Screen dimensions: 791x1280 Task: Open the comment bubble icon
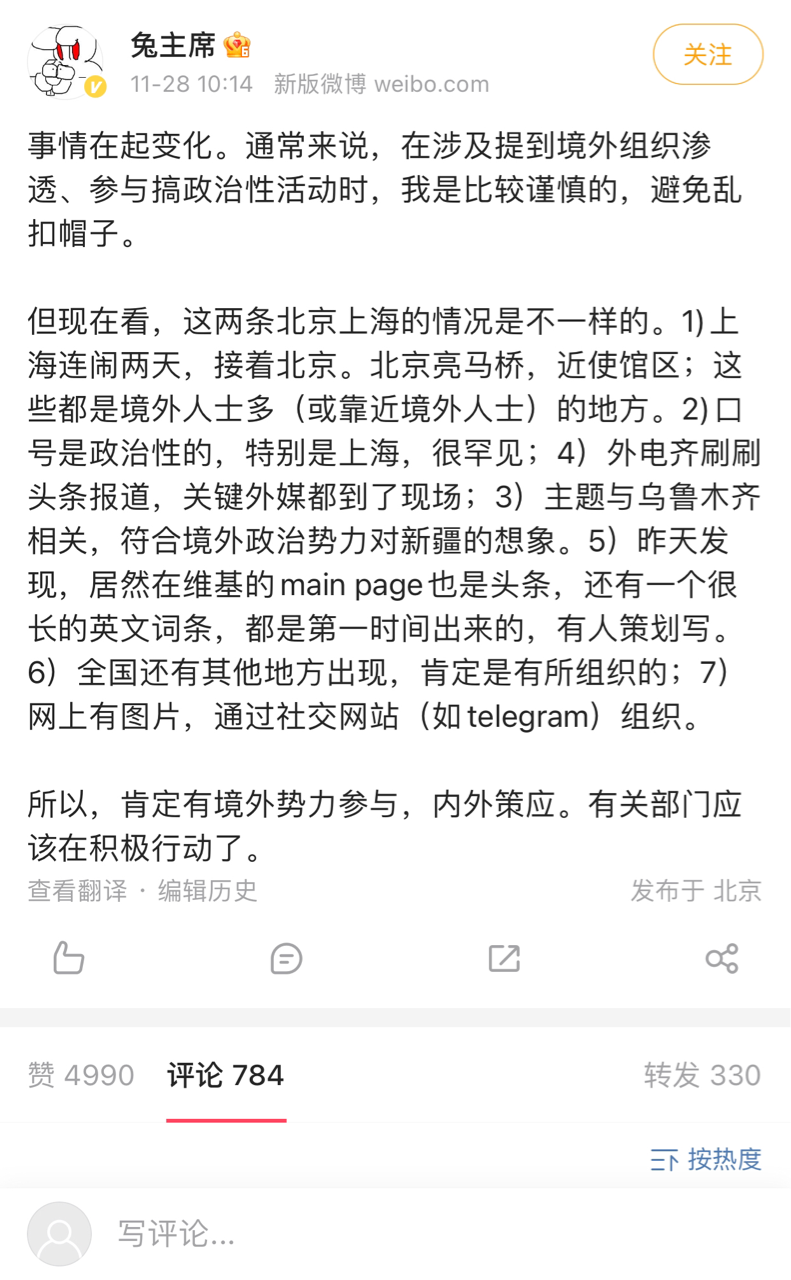(286, 958)
